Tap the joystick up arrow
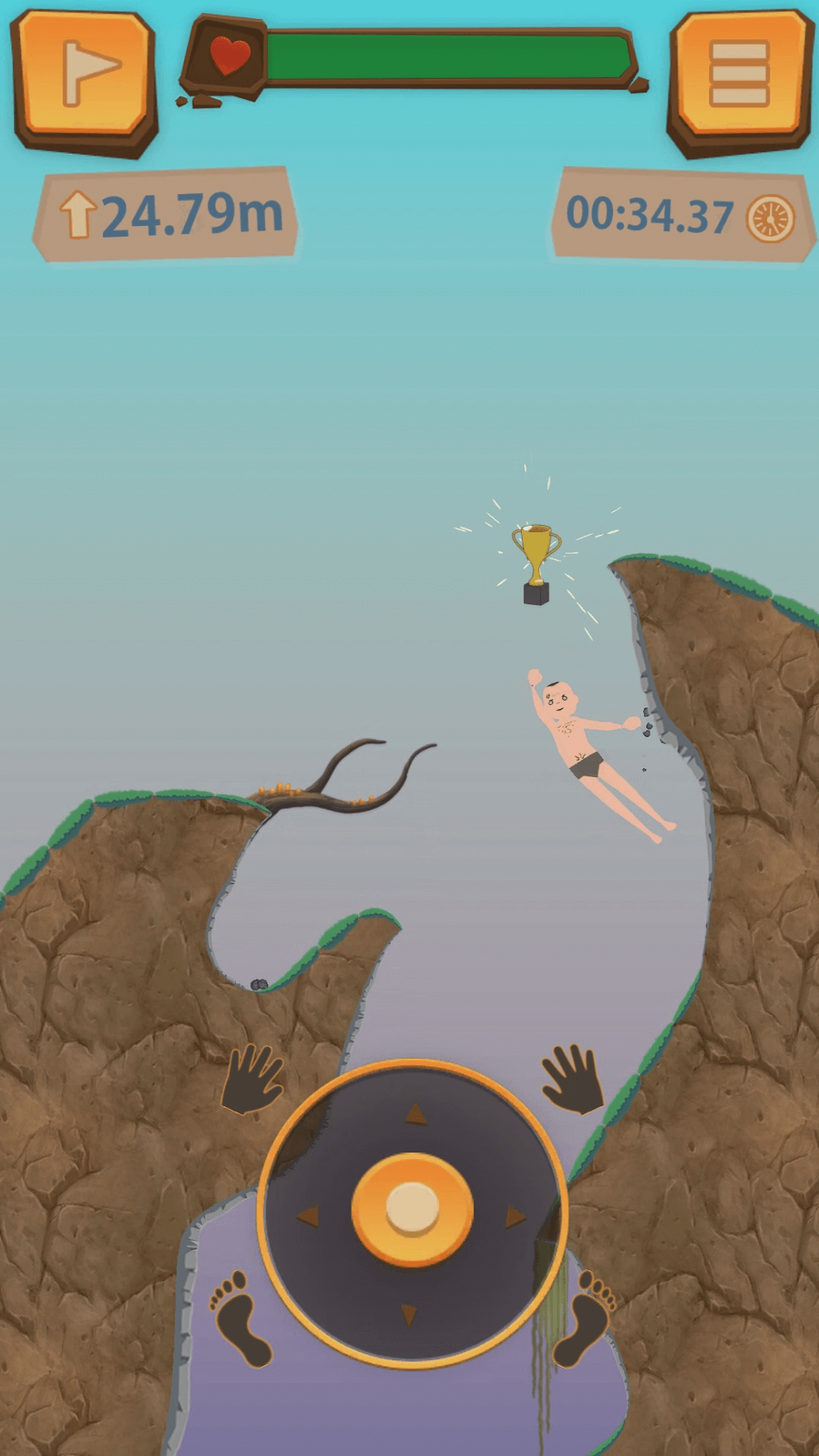Viewport: 819px width, 1456px height. pos(416,1114)
